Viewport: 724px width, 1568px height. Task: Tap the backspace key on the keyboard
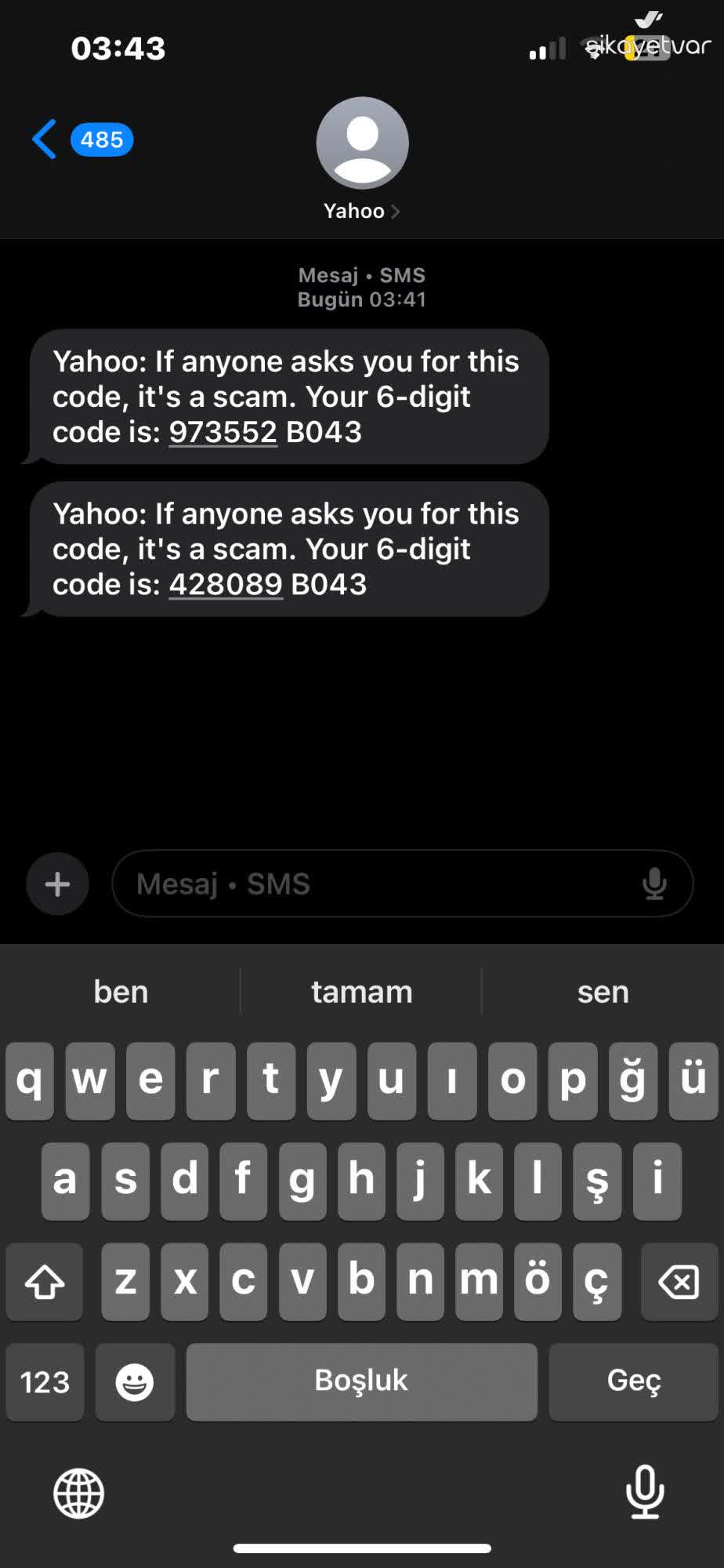(677, 1283)
